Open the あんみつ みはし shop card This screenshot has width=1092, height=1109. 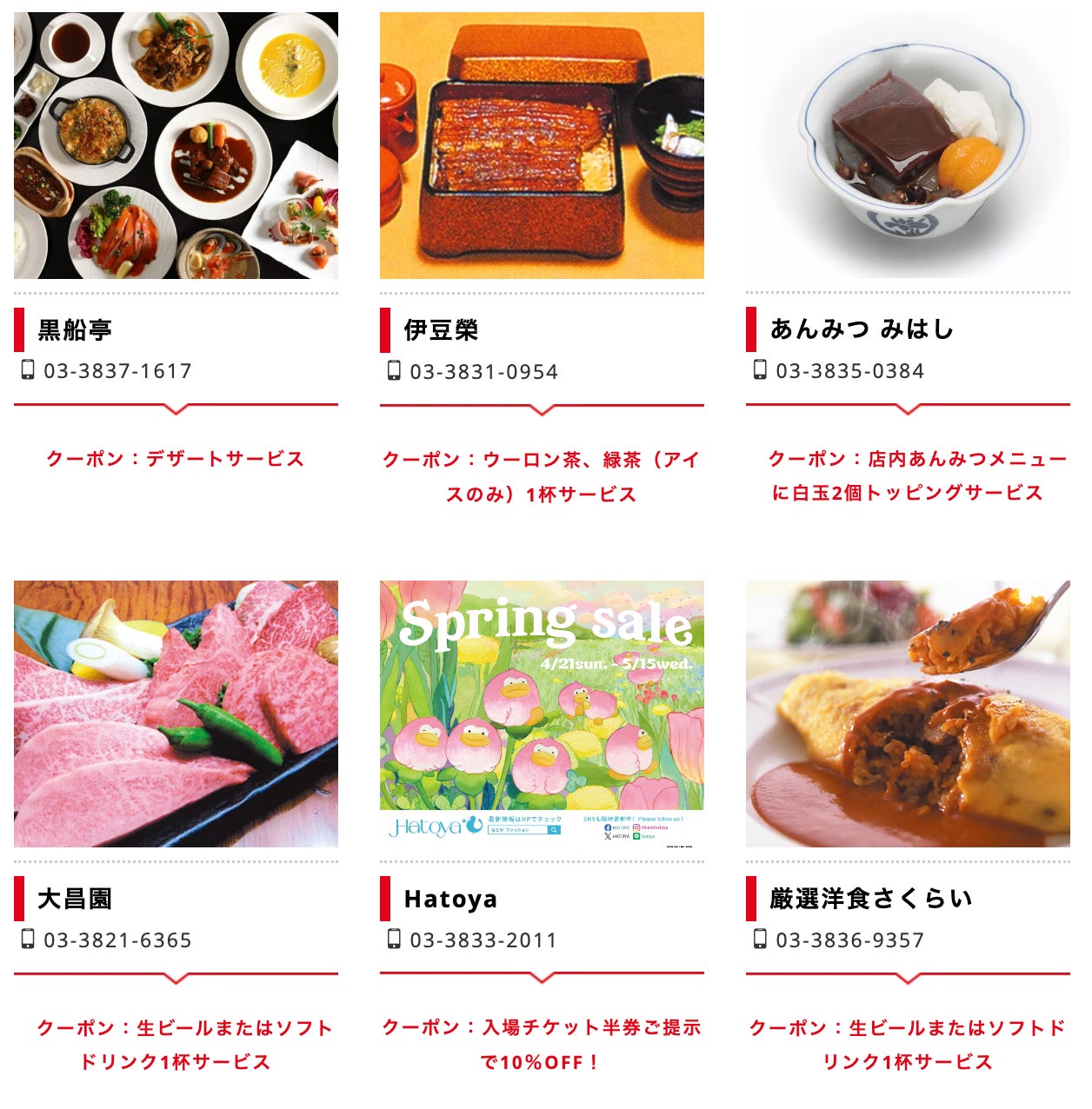click(x=908, y=146)
